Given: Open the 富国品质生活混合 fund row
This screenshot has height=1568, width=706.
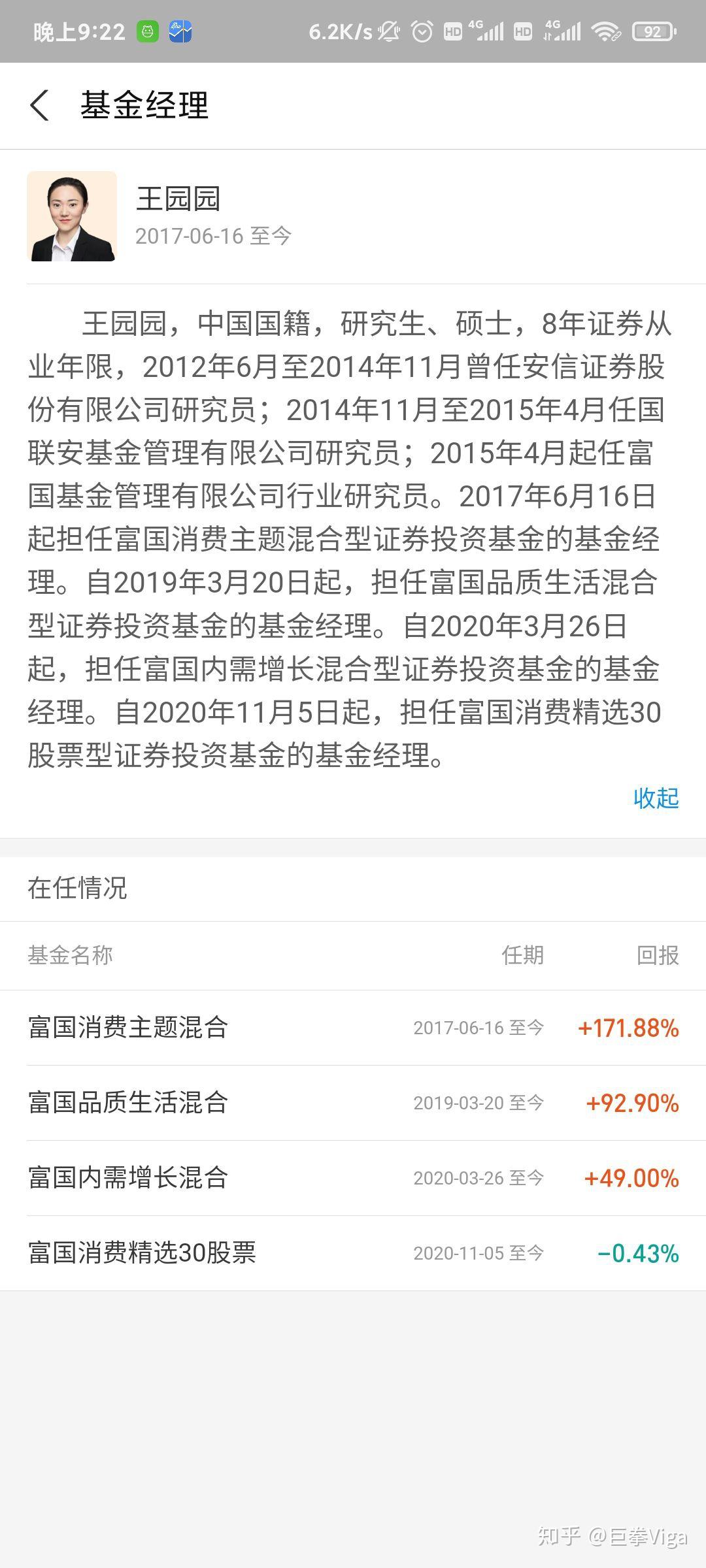Looking at the screenshot, I should coord(353,1103).
